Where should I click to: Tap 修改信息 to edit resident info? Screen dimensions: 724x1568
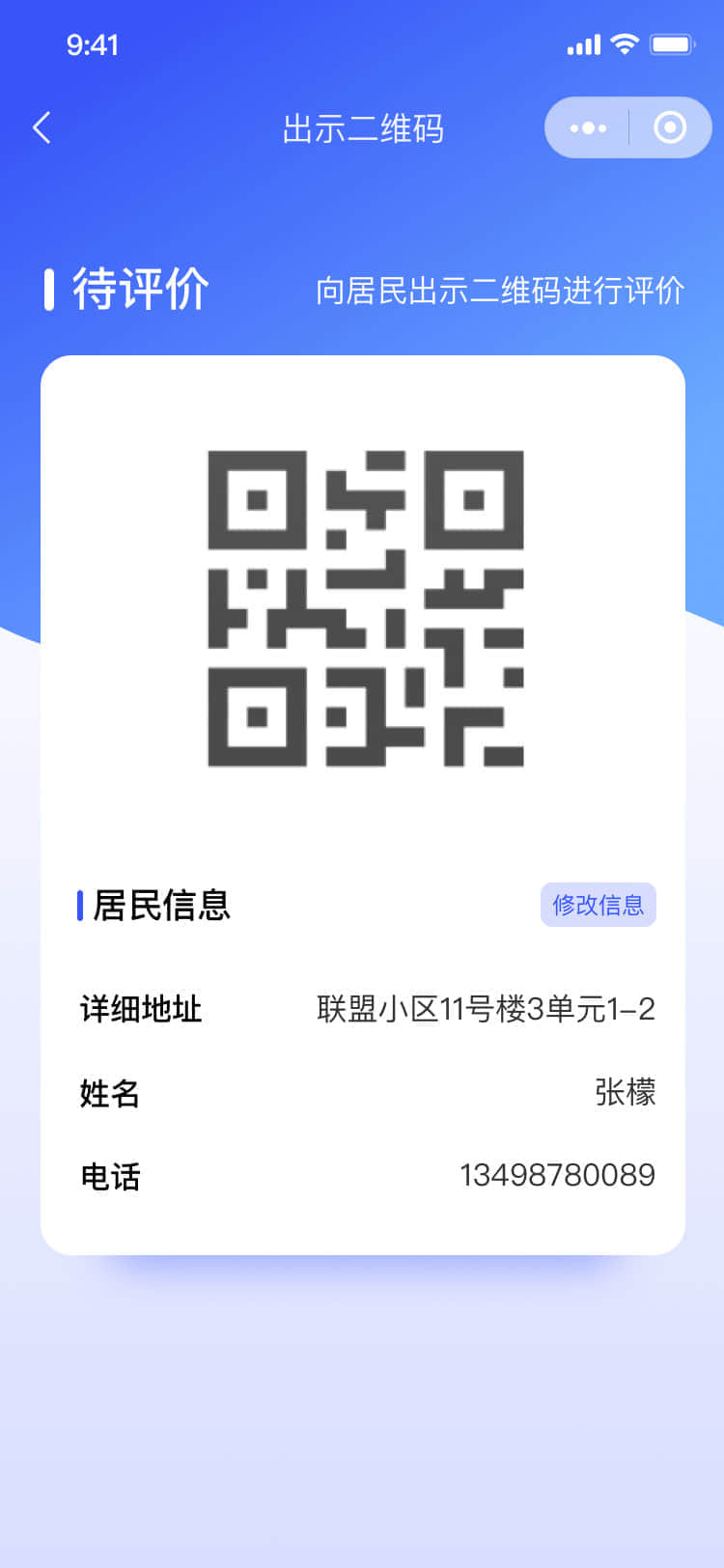tap(598, 905)
